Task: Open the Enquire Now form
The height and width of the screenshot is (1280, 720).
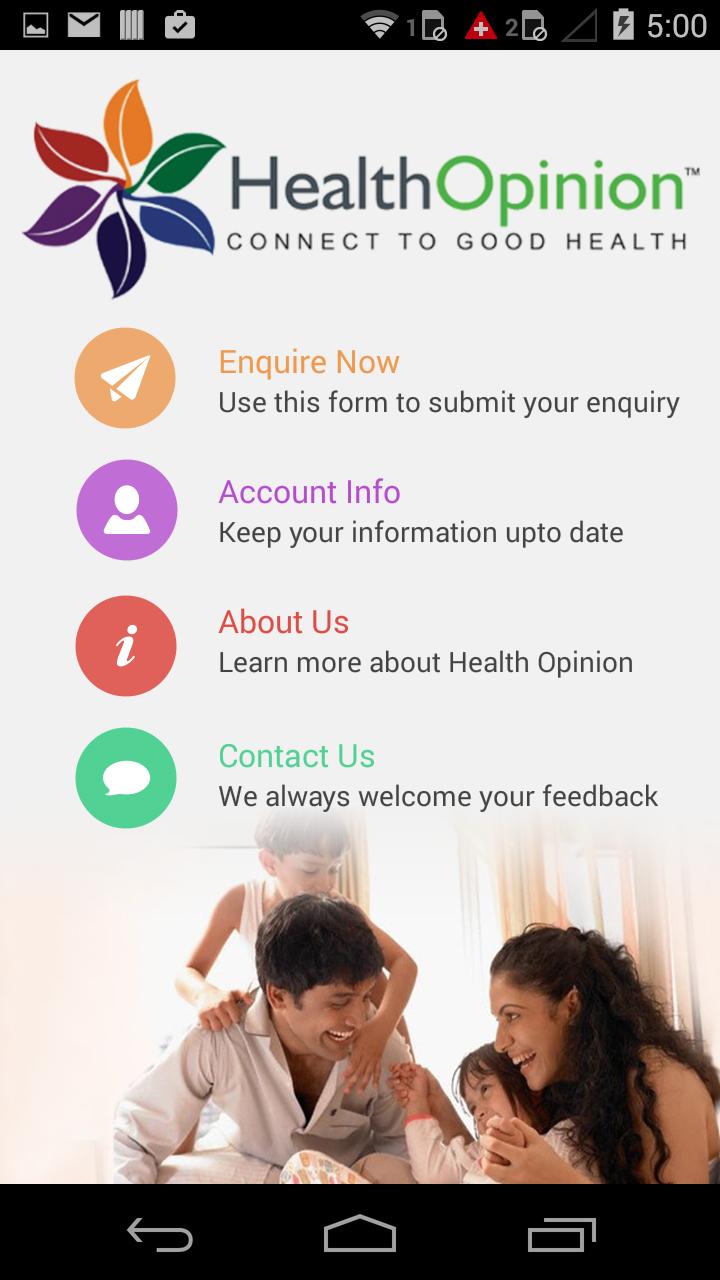Action: click(x=308, y=362)
